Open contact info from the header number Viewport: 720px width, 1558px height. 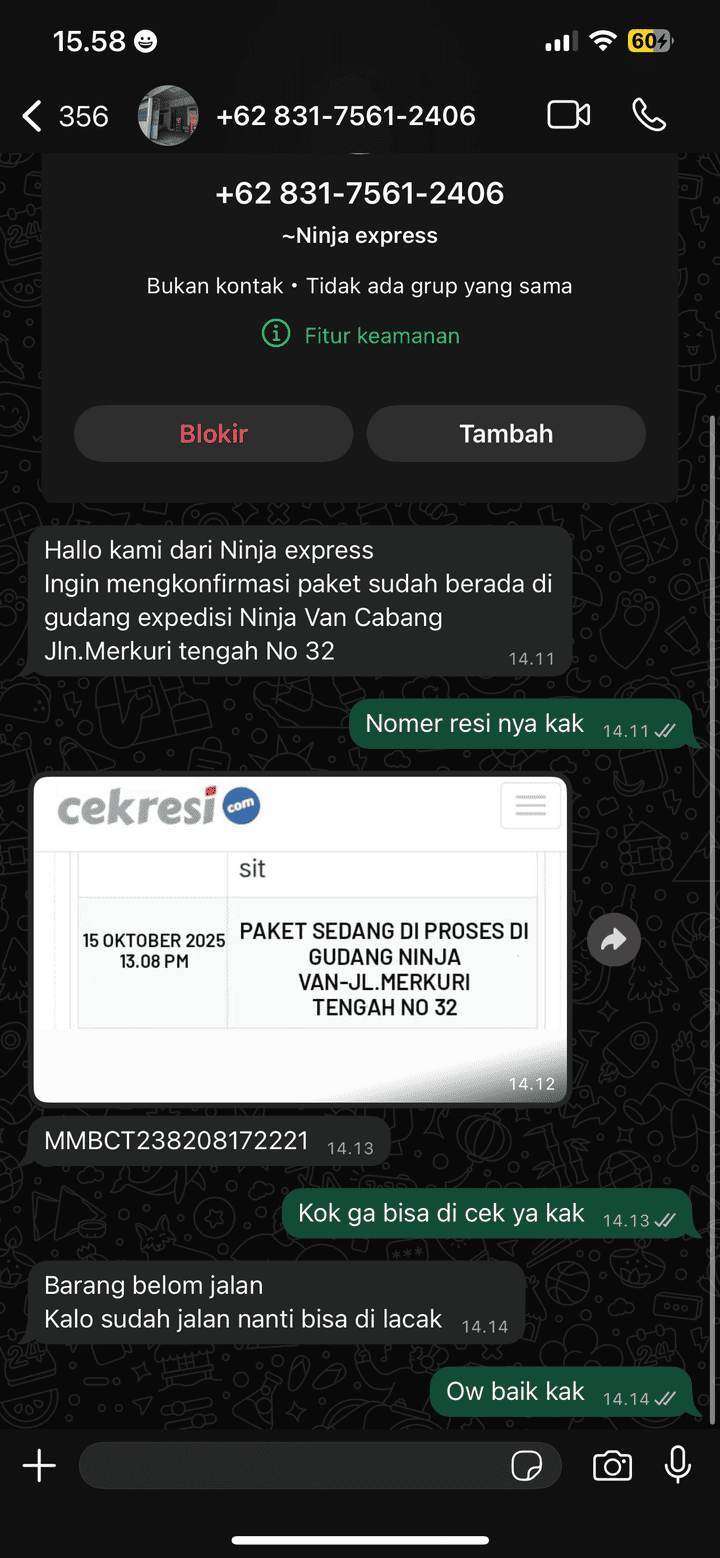click(345, 116)
